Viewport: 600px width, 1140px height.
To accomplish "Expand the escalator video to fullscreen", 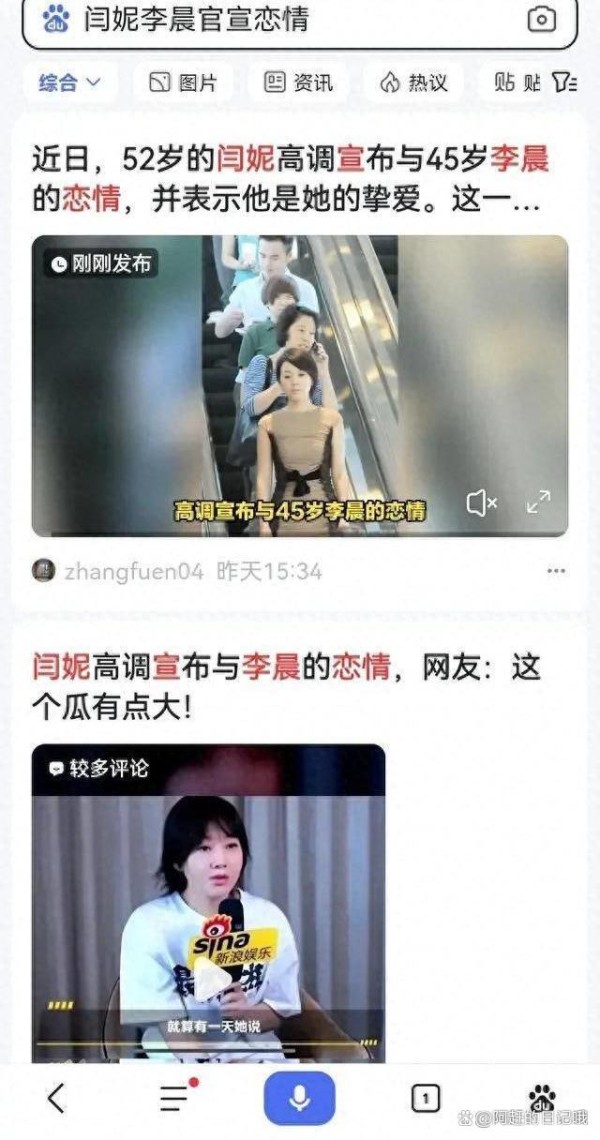I will coord(538,503).
